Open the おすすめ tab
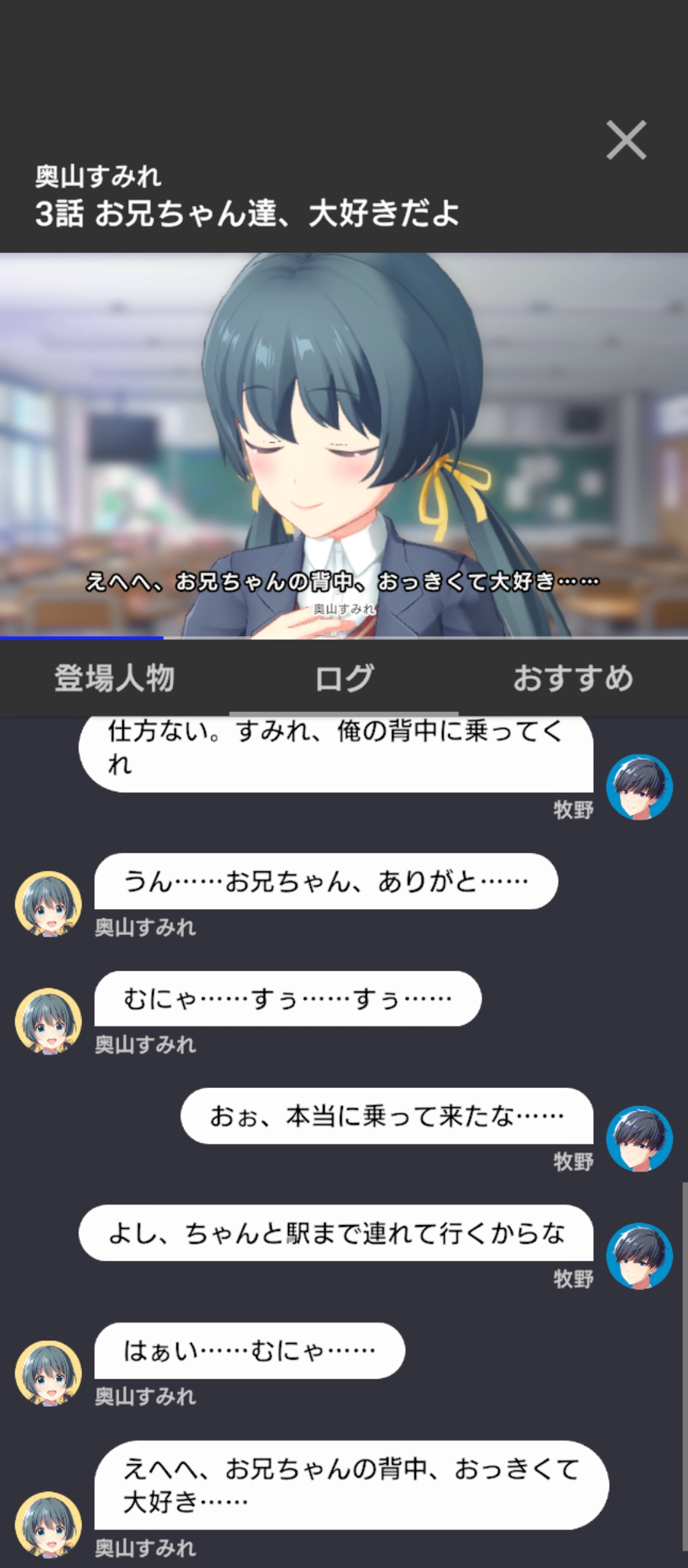 coord(573,678)
